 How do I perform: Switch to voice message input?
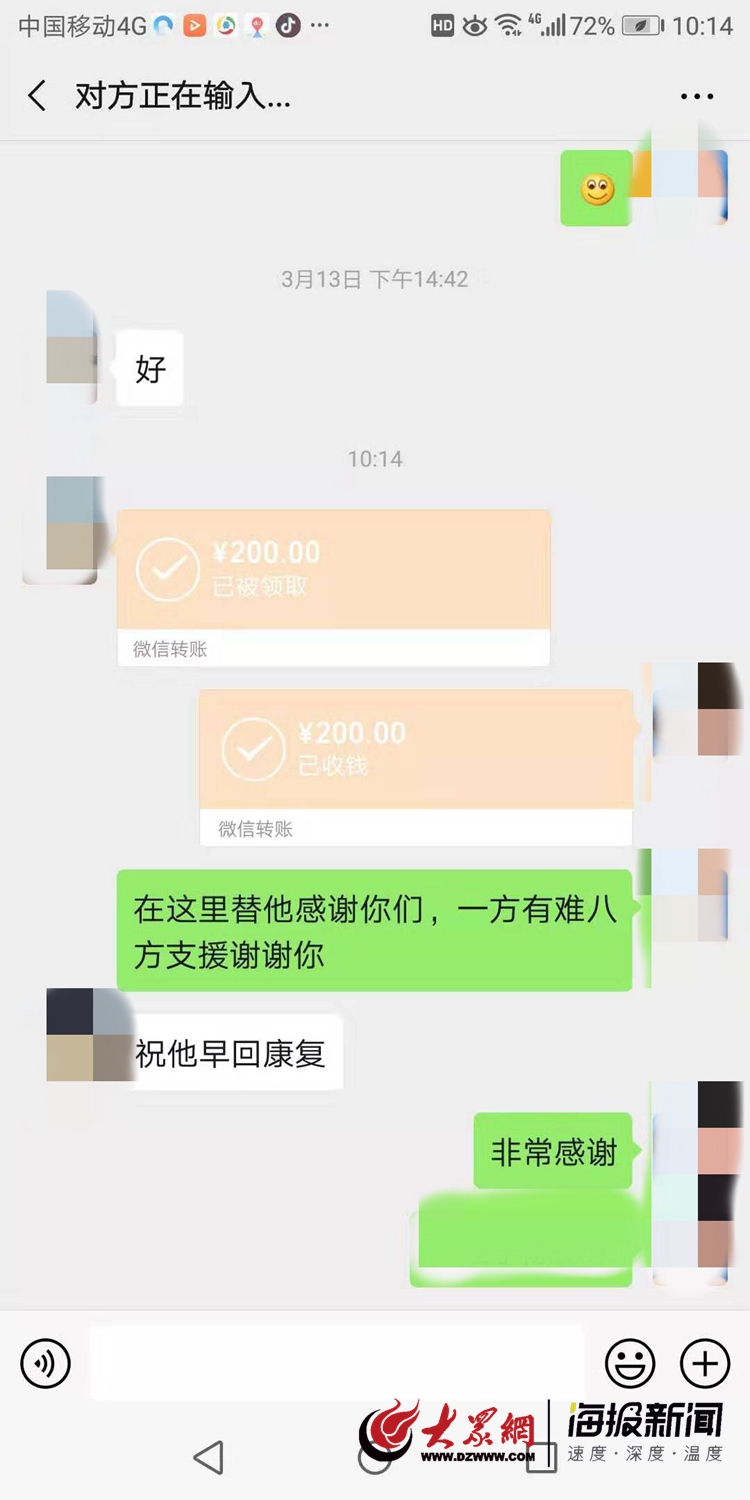[x=46, y=1363]
